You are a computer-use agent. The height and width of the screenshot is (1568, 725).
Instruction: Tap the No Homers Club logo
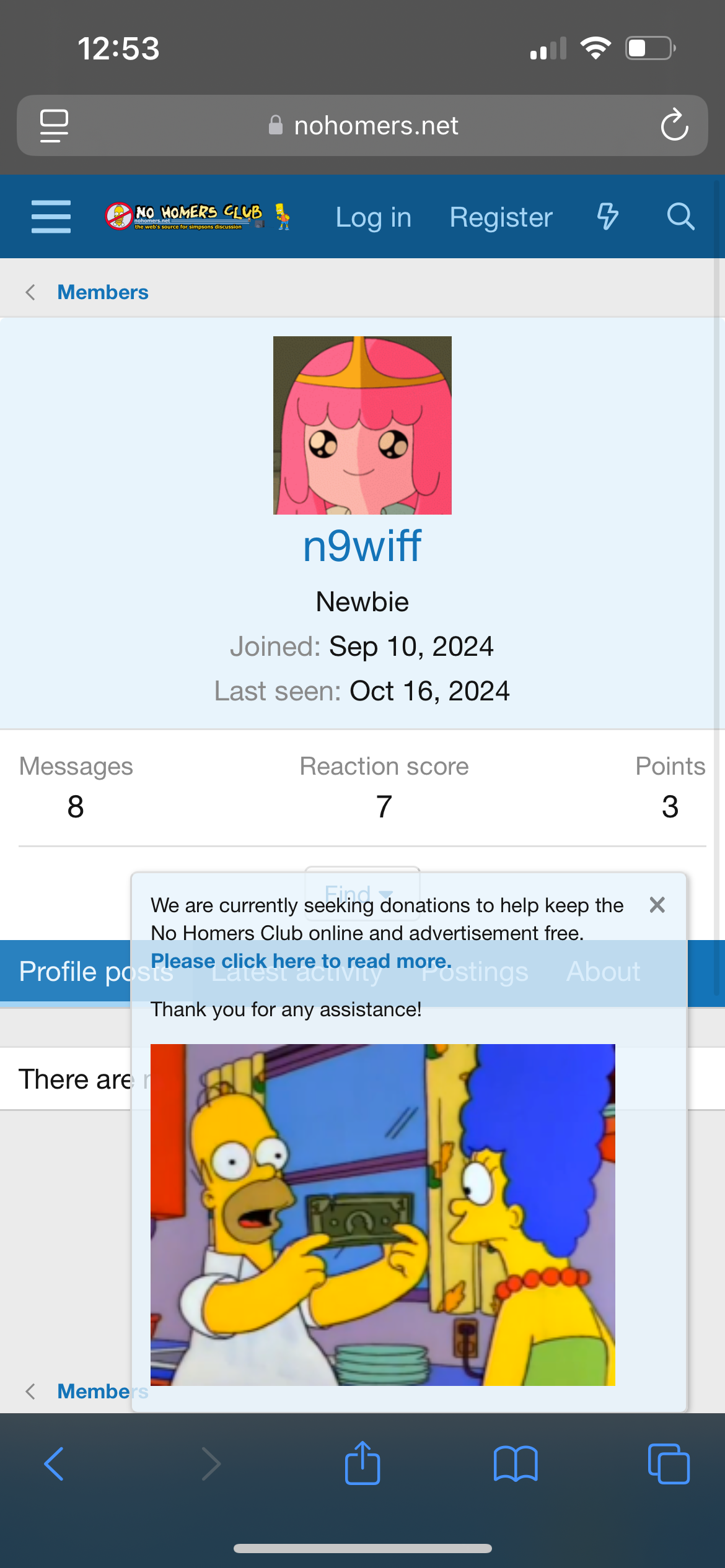point(198,217)
